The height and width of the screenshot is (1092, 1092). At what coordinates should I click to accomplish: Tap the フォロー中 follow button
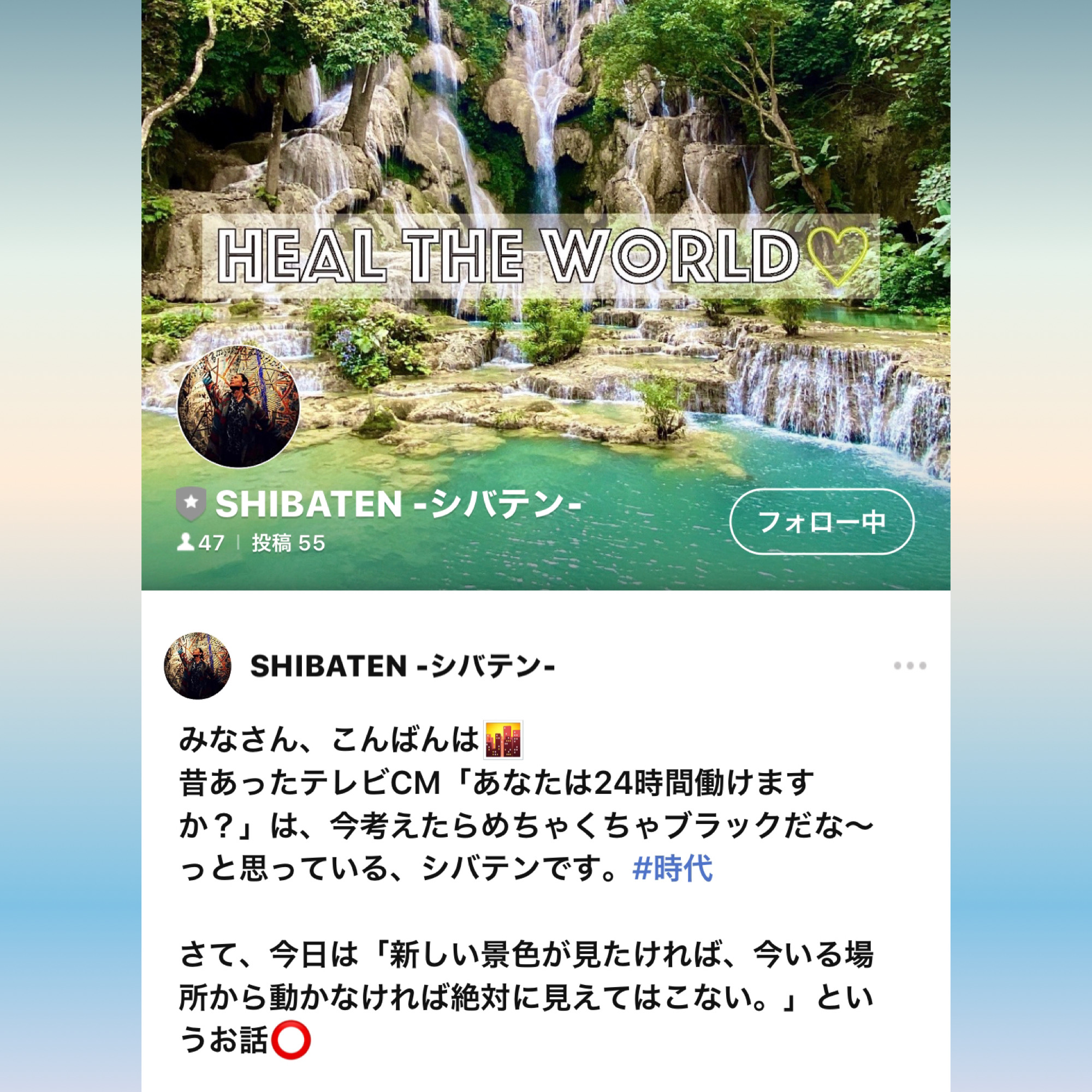click(x=821, y=521)
